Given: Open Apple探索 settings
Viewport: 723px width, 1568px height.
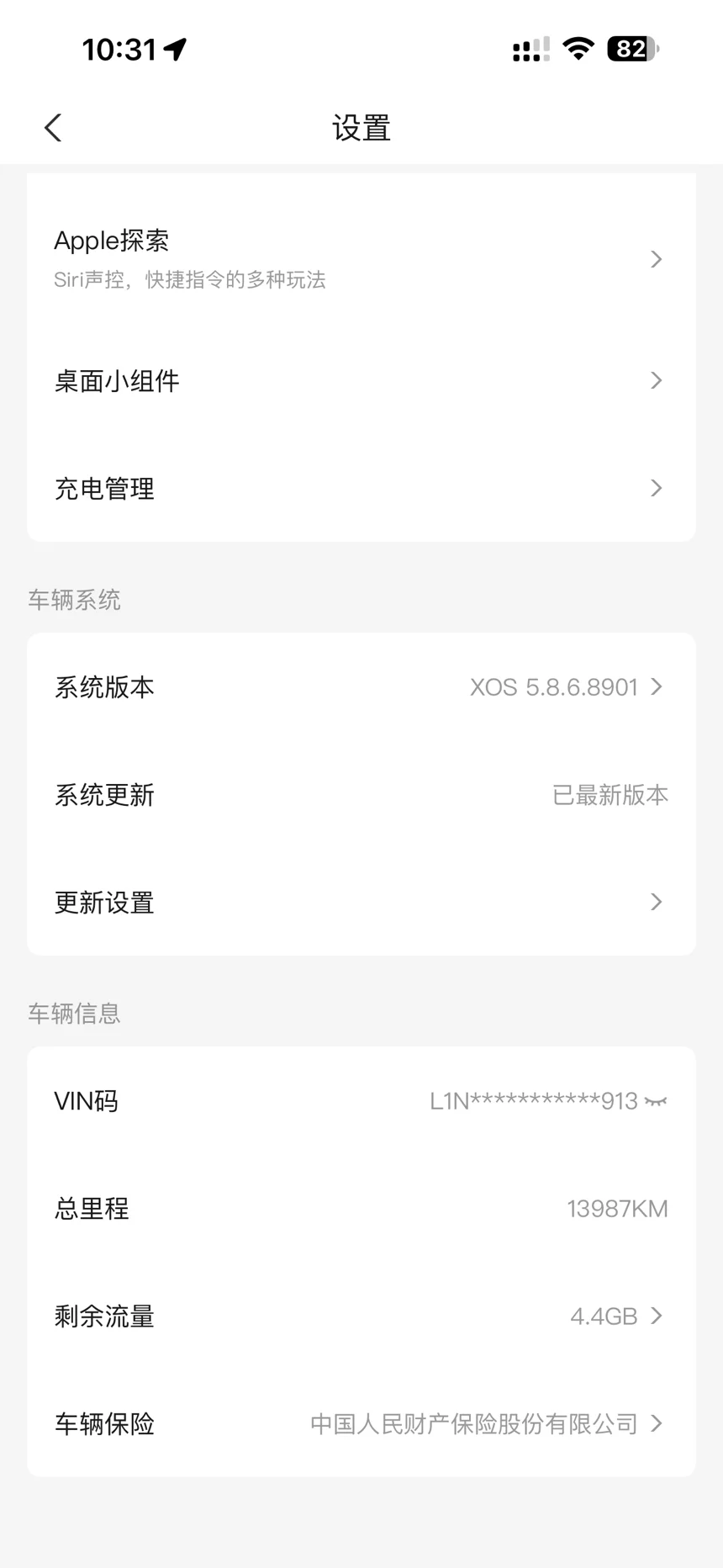Looking at the screenshot, I should (361, 258).
